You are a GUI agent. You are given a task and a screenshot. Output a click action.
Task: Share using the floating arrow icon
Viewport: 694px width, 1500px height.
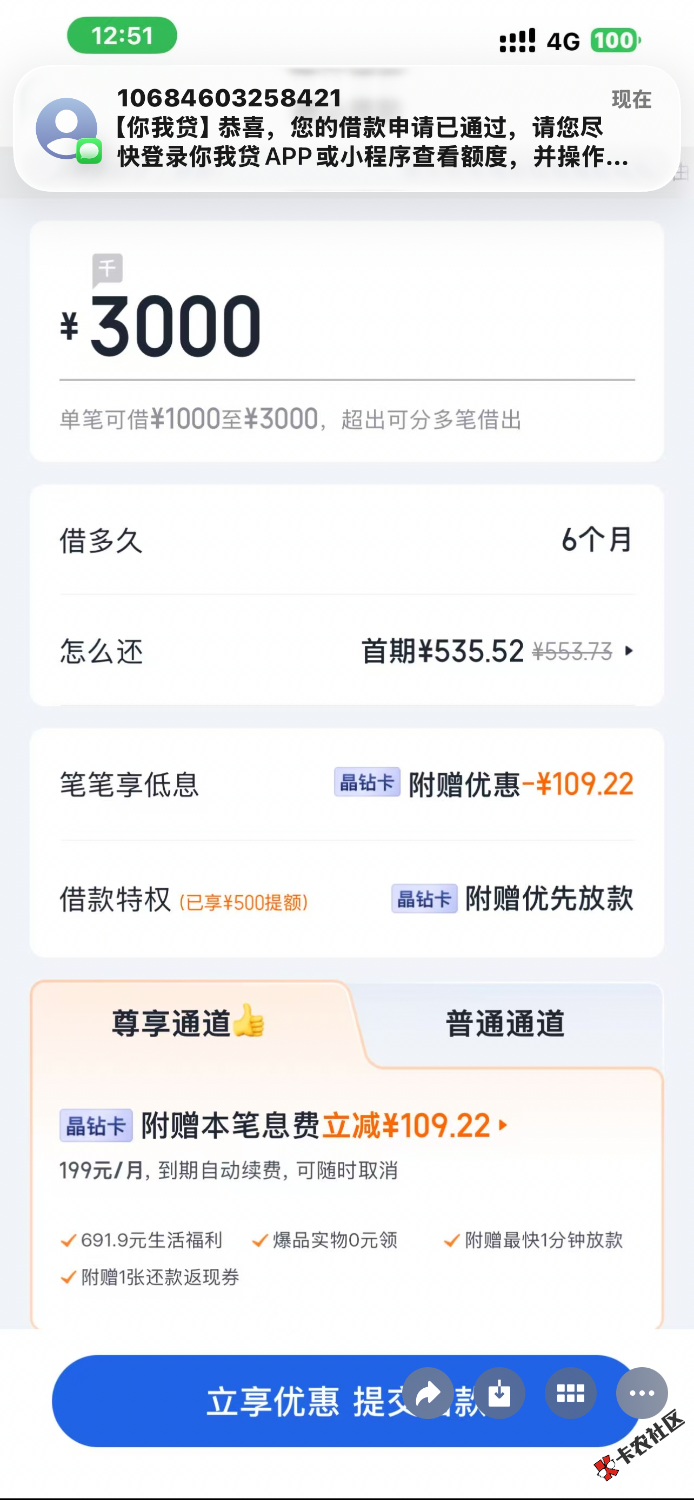pyautogui.click(x=428, y=1394)
